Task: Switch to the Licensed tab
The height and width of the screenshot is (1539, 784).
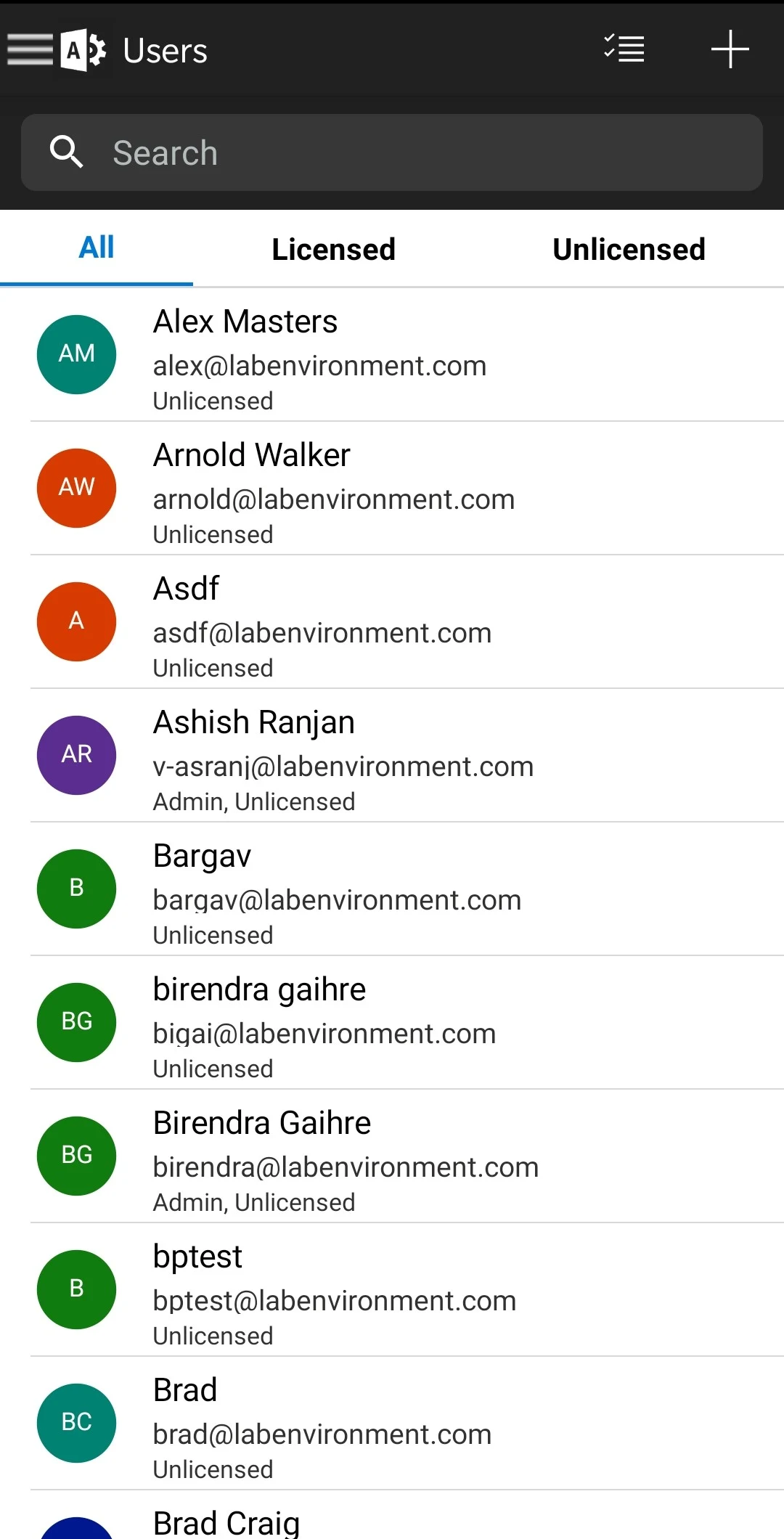Action: (x=332, y=248)
